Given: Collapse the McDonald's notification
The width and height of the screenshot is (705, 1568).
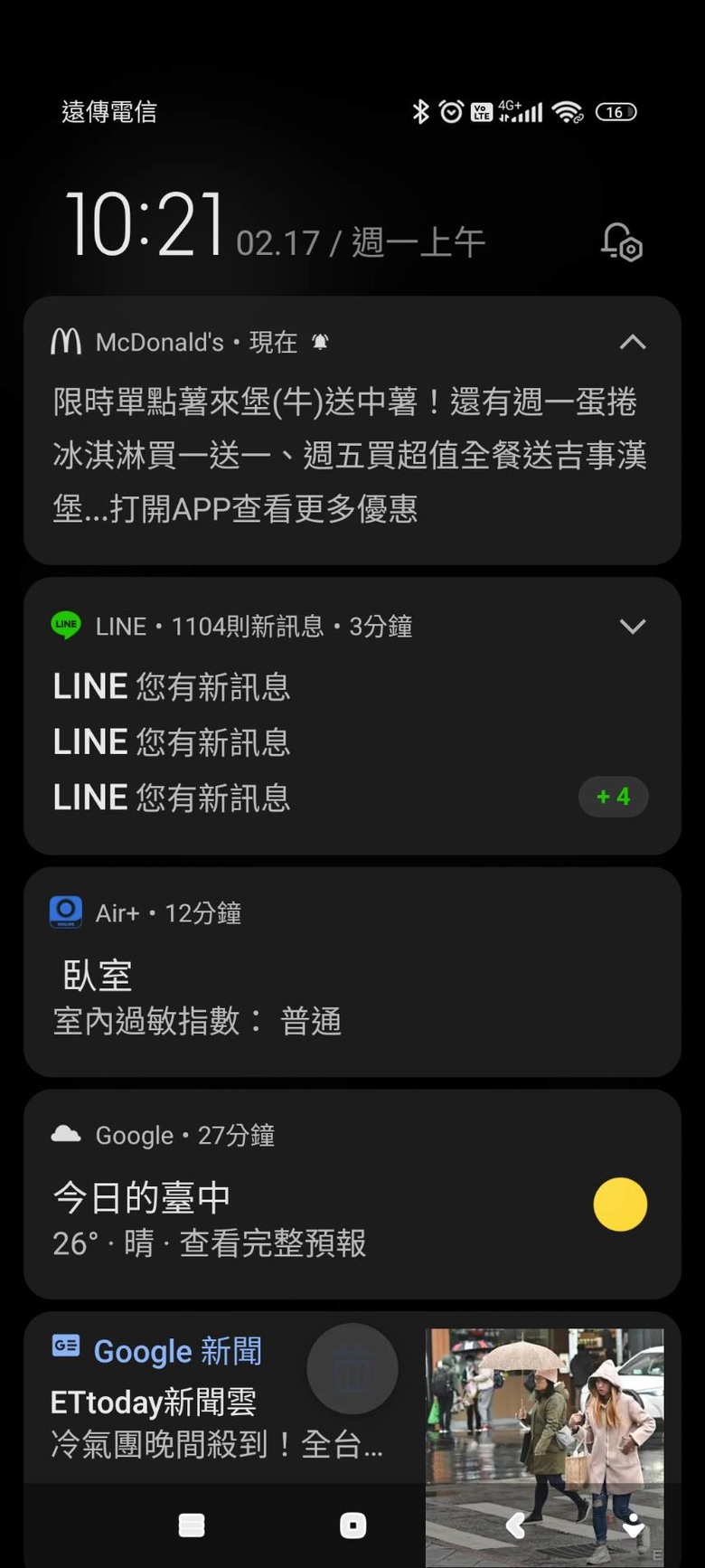Looking at the screenshot, I should pyautogui.click(x=633, y=342).
